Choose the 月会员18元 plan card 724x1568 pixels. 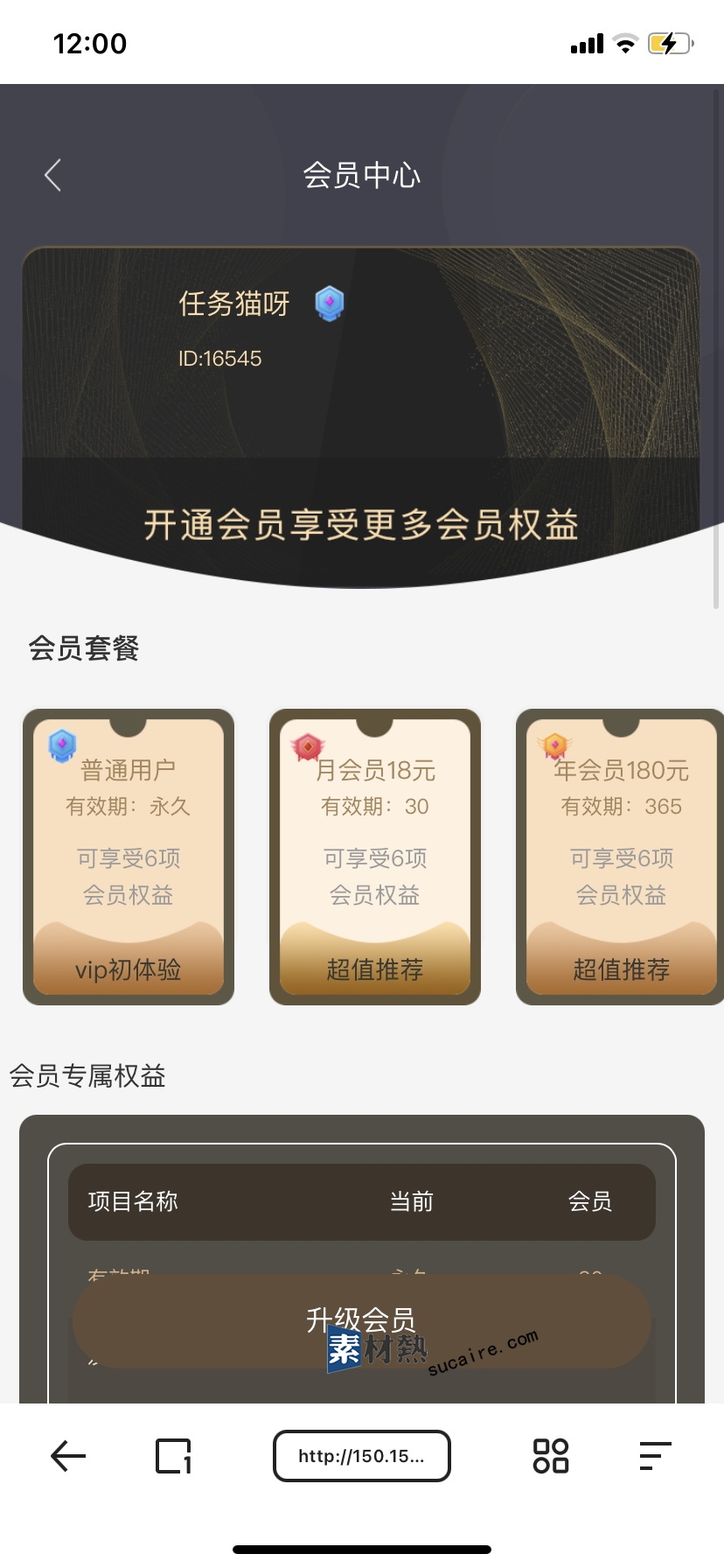pyautogui.click(x=375, y=857)
